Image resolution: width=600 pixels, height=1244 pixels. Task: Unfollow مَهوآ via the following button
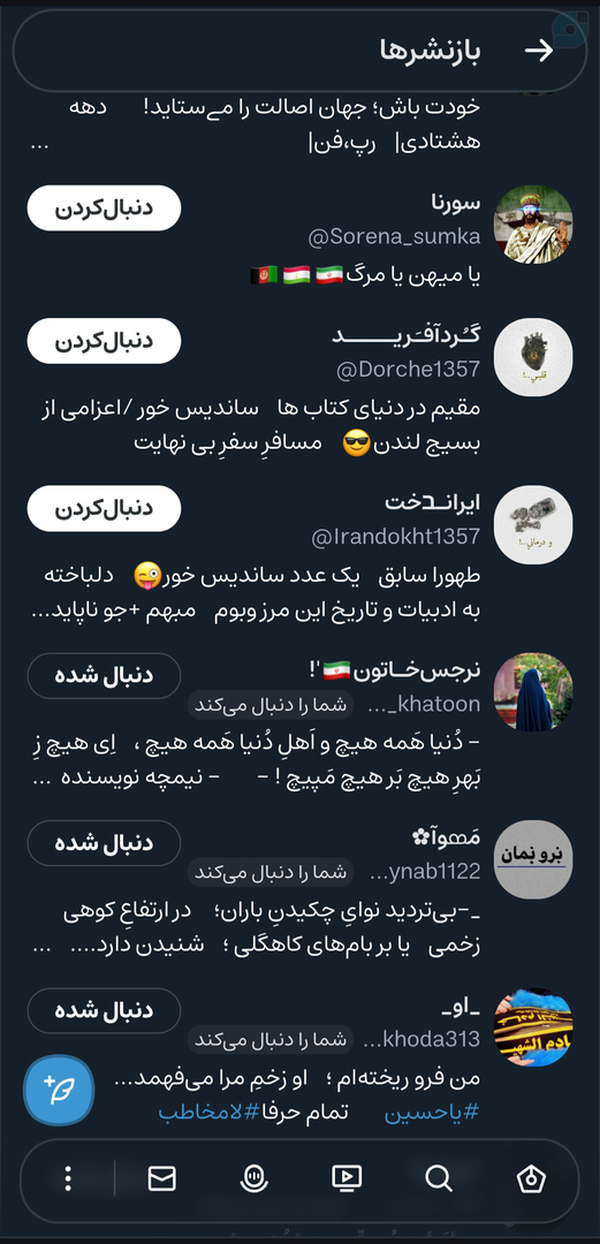point(103,843)
